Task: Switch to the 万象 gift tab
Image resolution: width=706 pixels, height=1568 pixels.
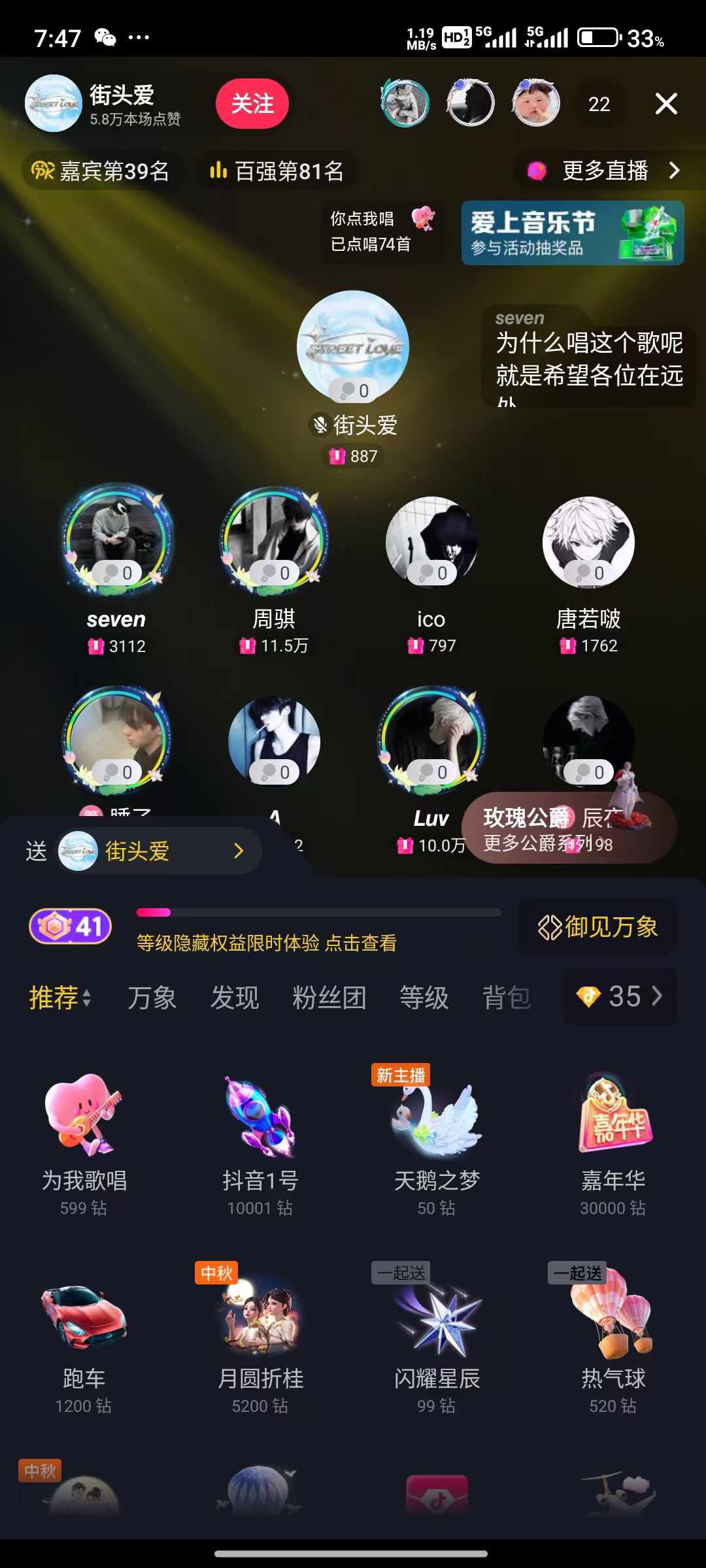Action: click(152, 998)
